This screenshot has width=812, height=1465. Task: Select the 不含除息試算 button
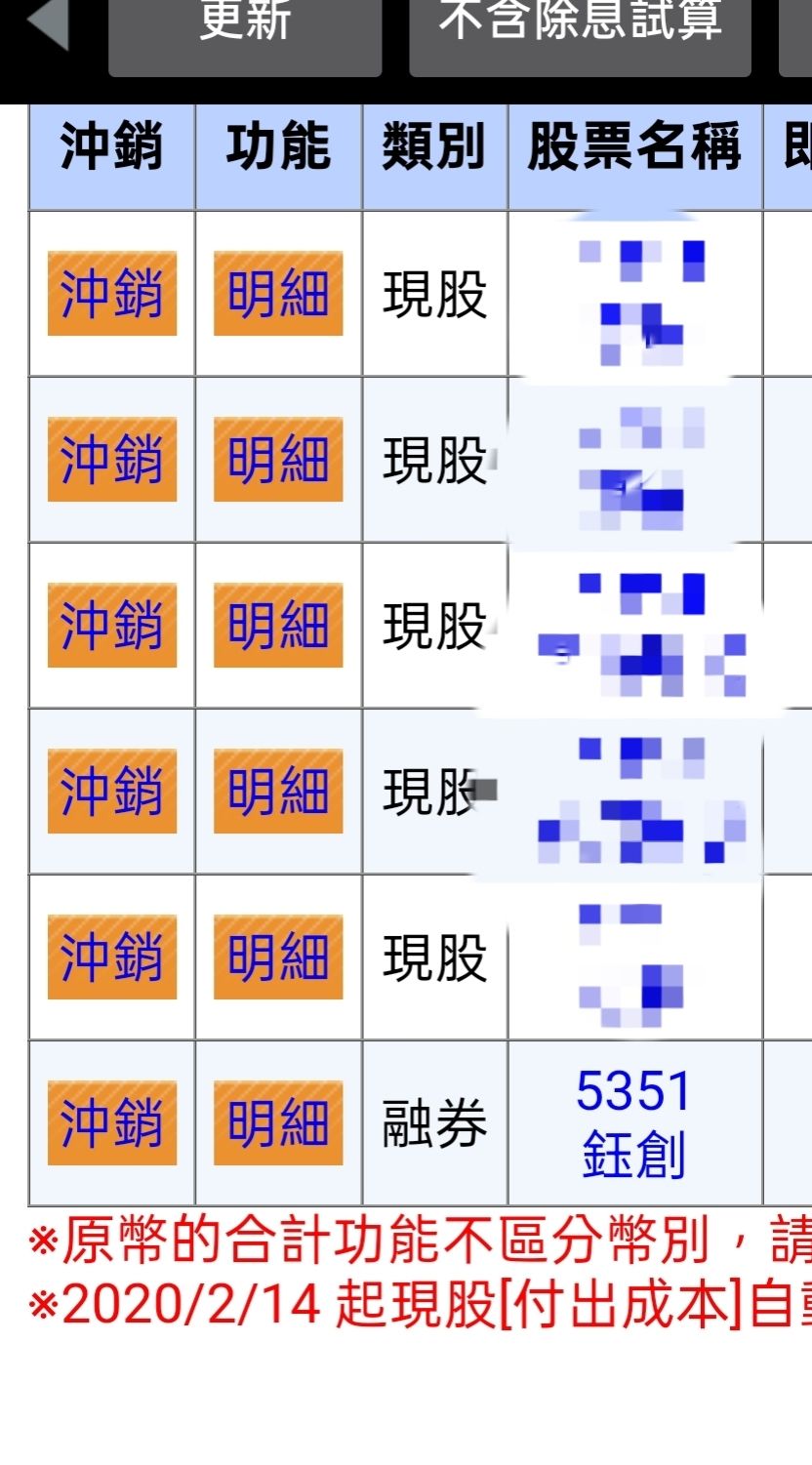(x=580, y=31)
